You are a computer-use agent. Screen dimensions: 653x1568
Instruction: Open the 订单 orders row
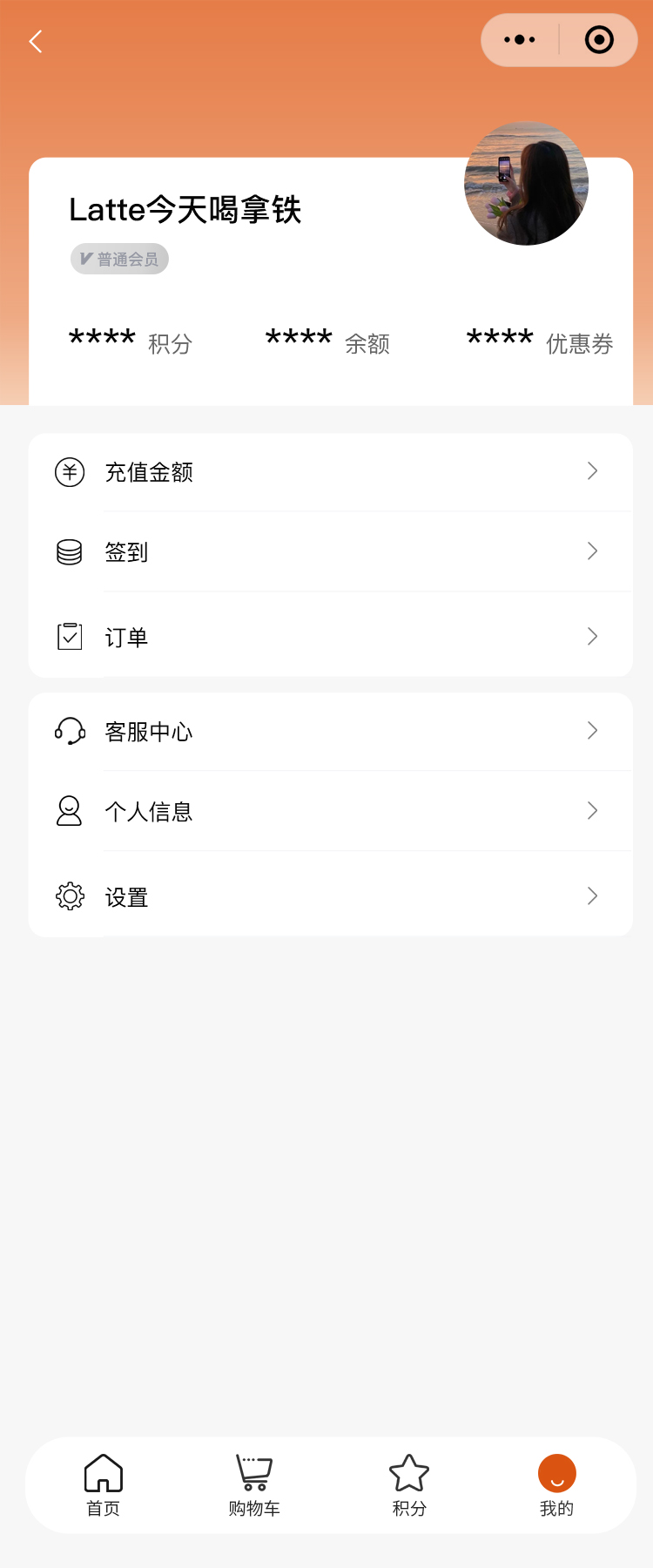331,637
